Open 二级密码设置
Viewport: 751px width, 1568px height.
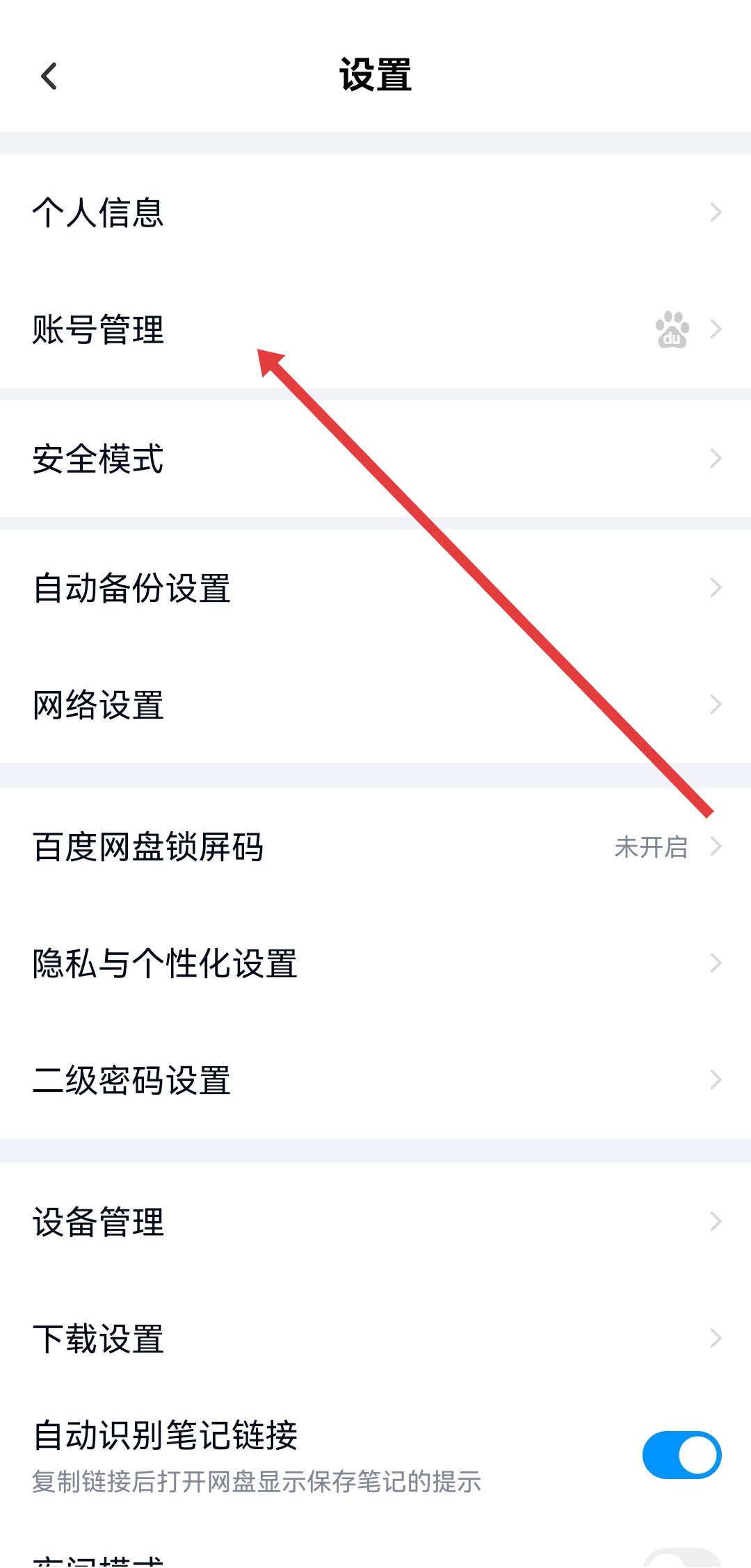(375, 1080)
